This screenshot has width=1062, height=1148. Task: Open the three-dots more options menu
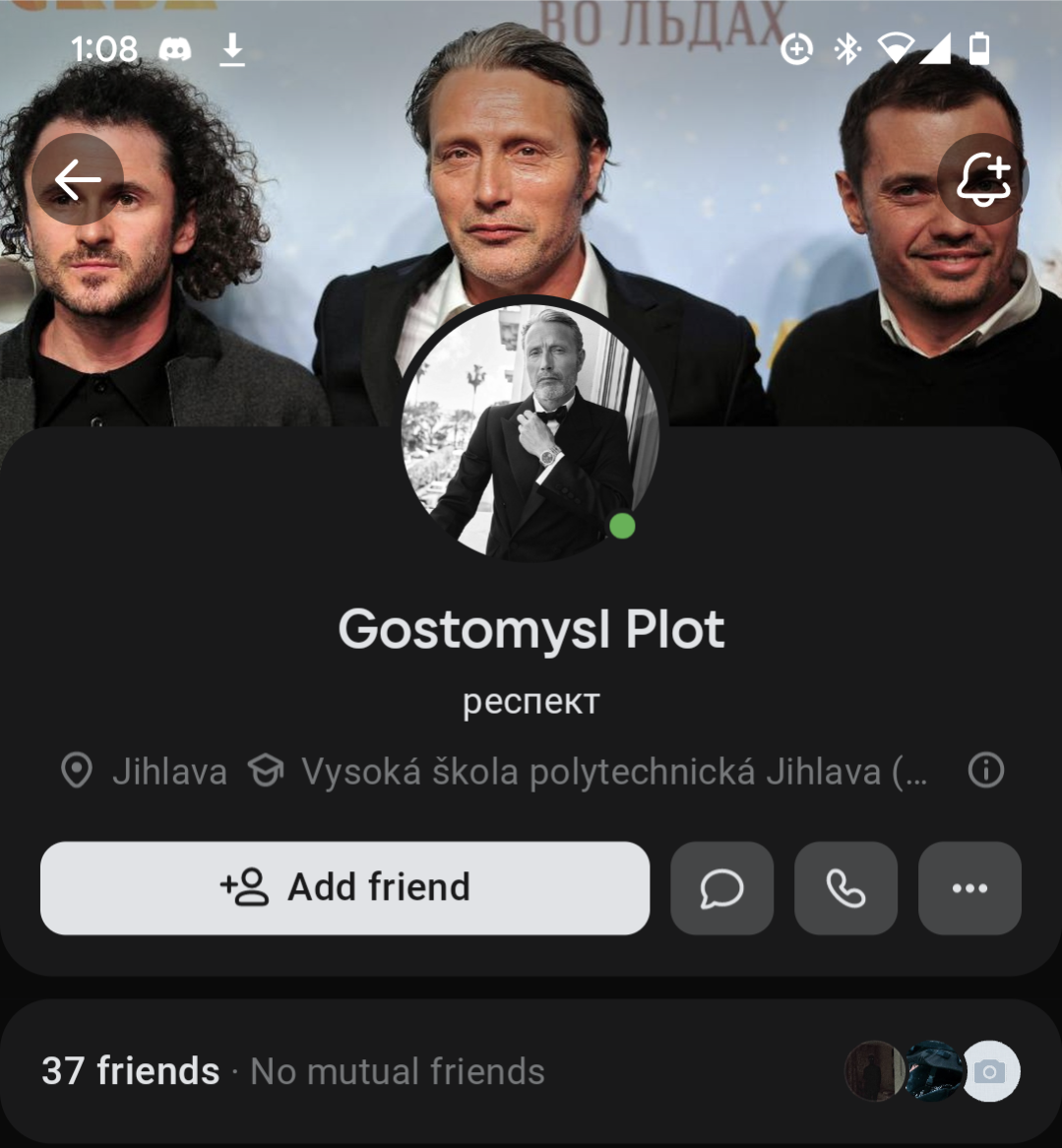(x=969, y=888)
